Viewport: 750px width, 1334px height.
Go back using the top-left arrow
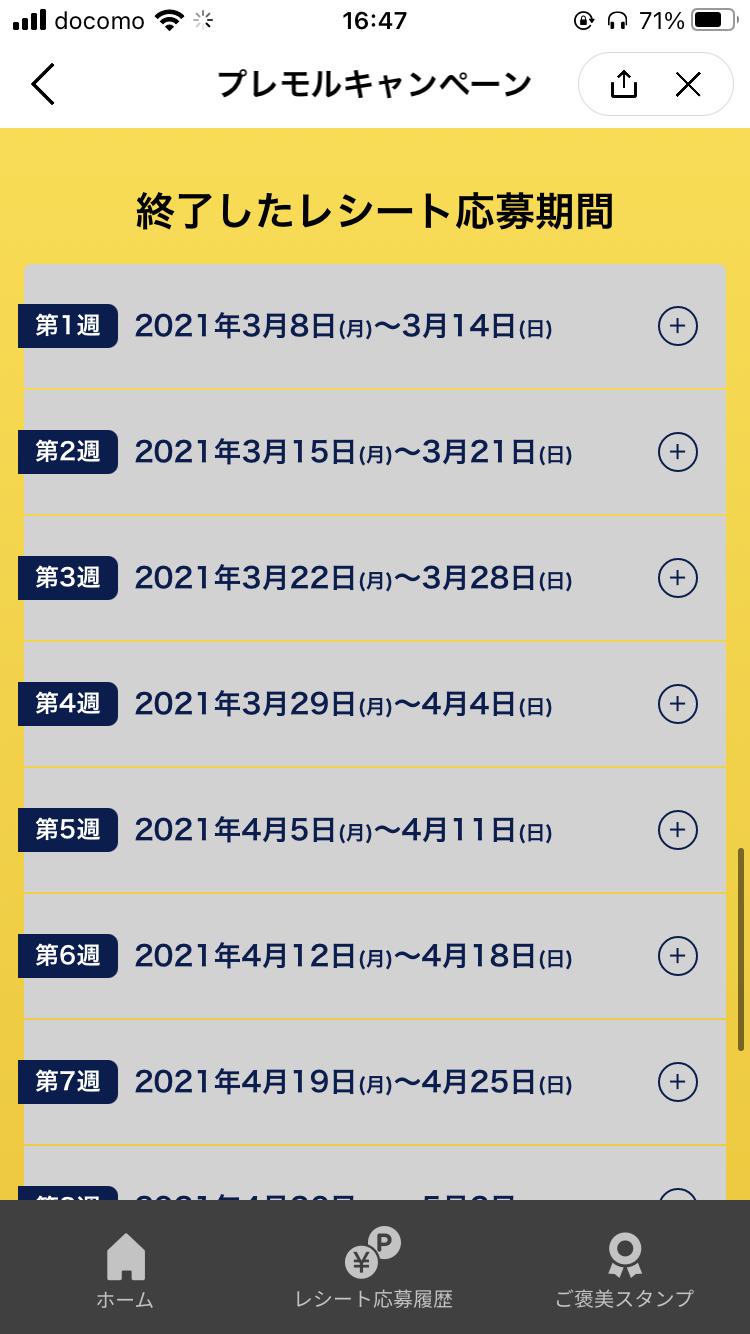coord(42,85)
